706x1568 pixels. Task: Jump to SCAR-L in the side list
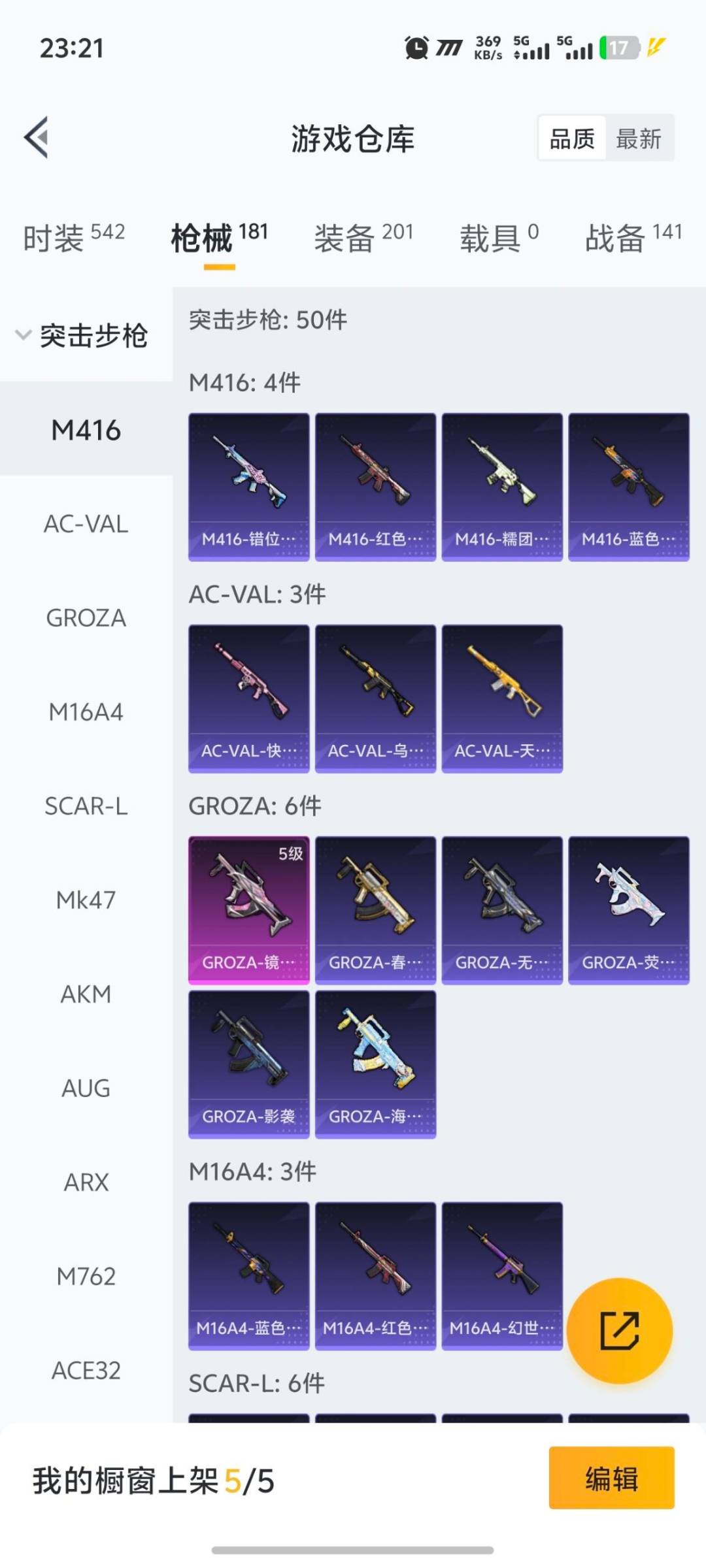(x=86, y=806)
